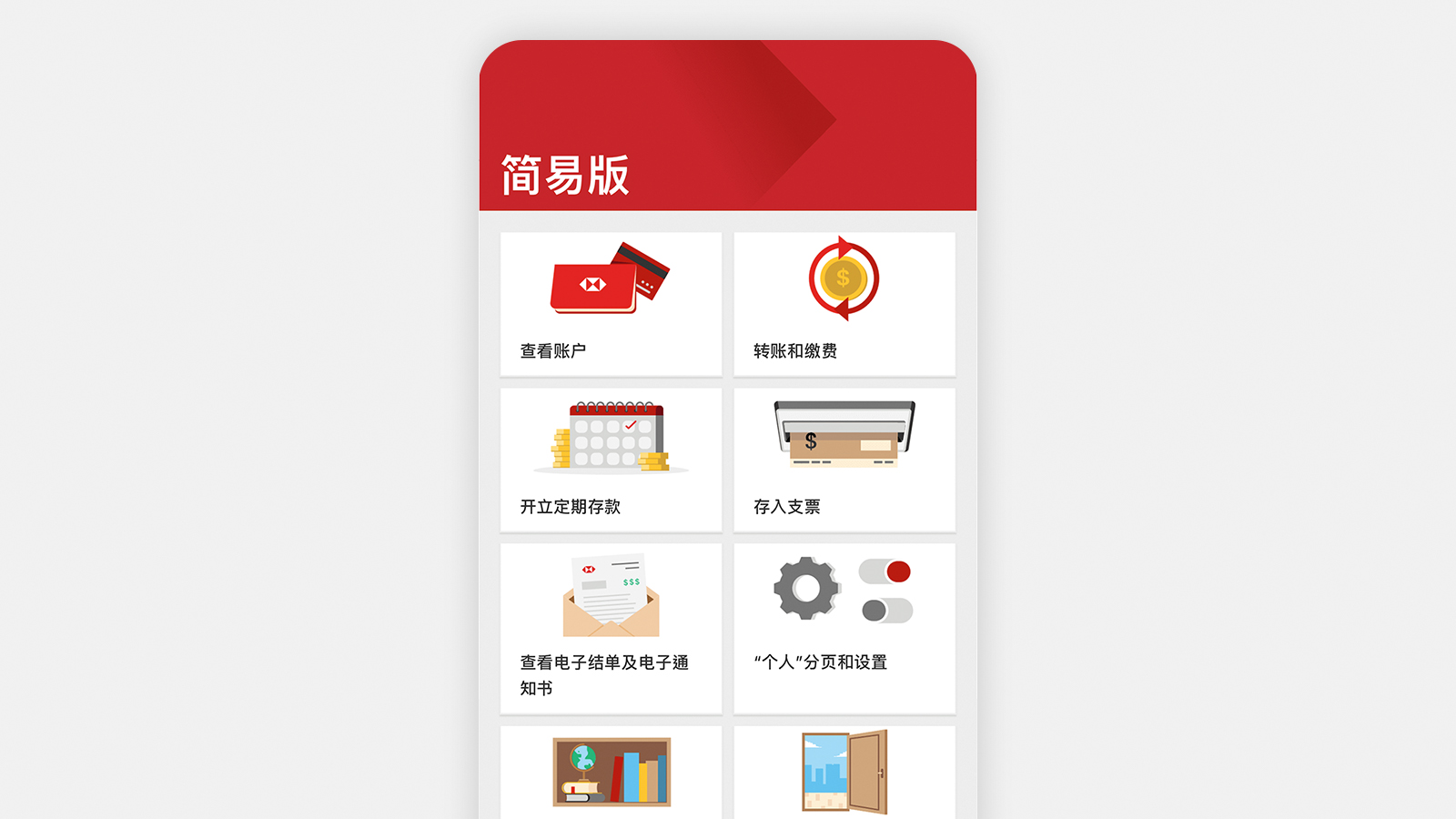Open 查看电子结单及电子通知书 card
The height and width of the screenshot is (819, 1456).
[x=611, y=628]
